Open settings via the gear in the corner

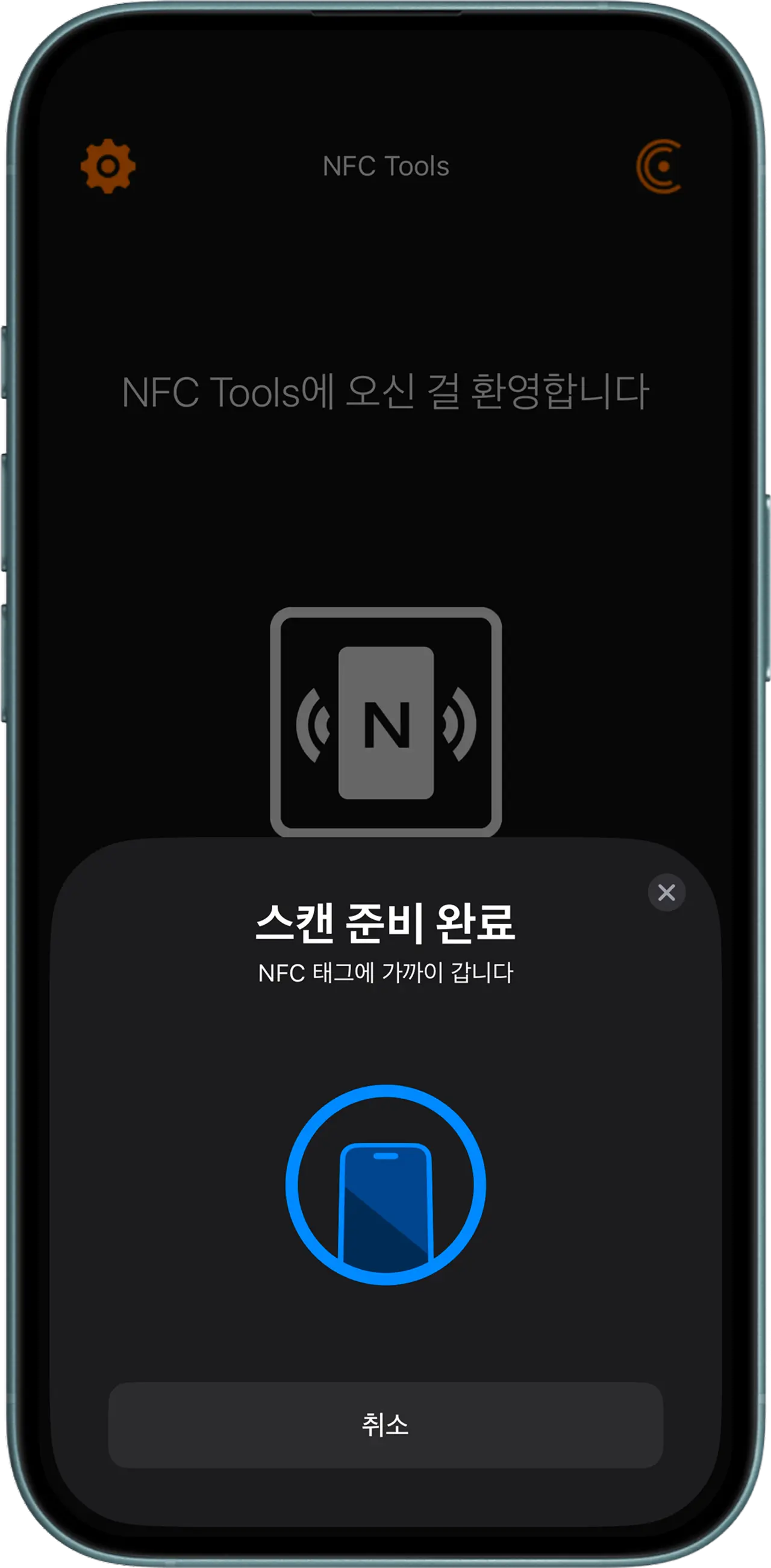pos(108,167)
